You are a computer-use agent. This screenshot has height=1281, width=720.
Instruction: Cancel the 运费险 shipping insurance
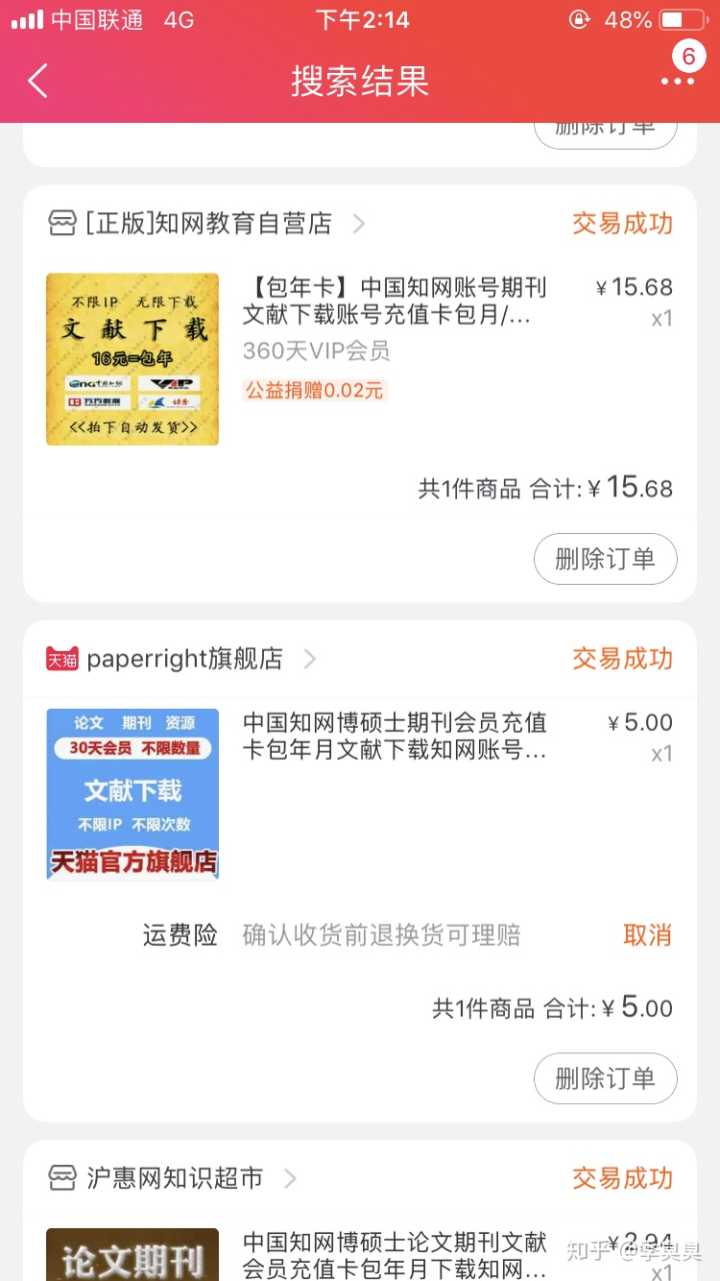647,935
